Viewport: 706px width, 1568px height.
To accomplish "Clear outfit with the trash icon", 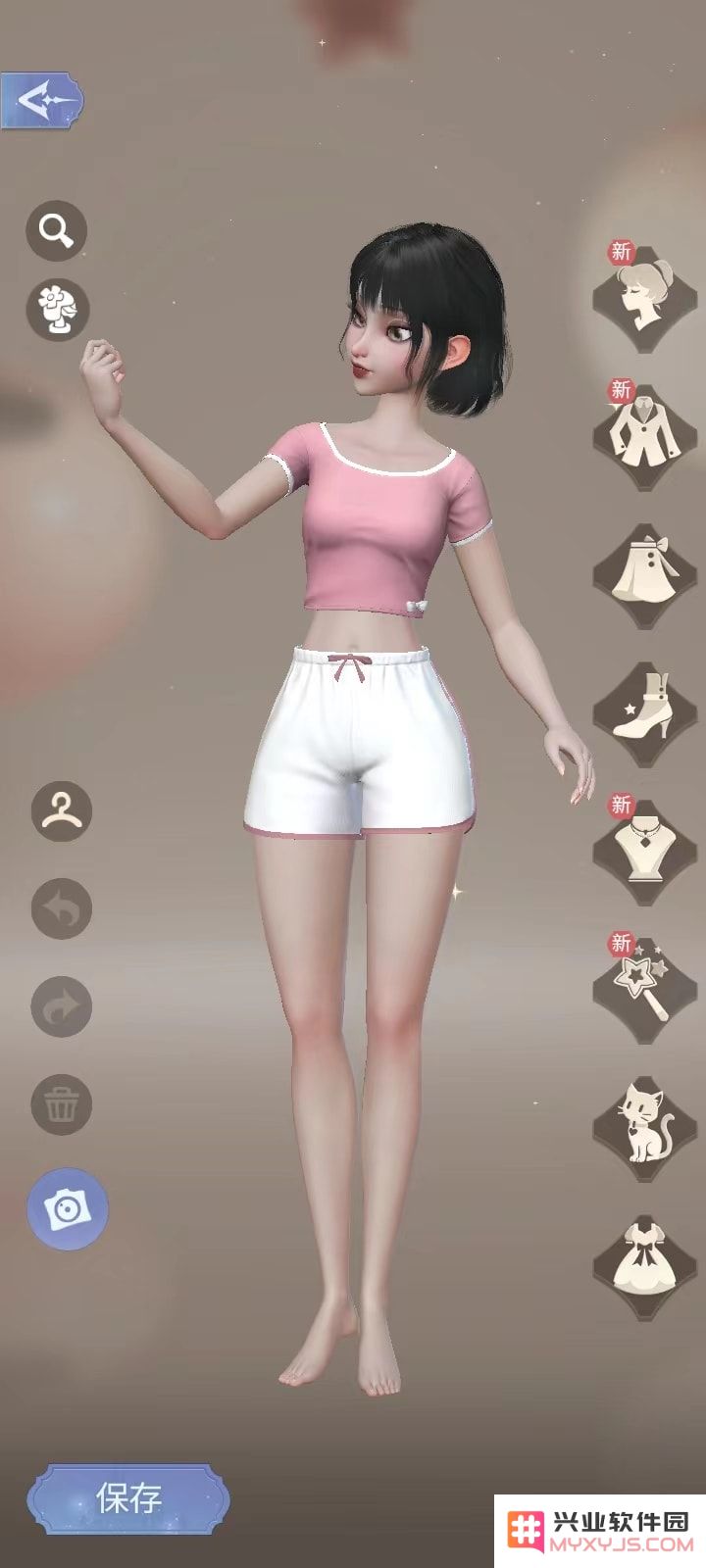I will coord(62,1104).
